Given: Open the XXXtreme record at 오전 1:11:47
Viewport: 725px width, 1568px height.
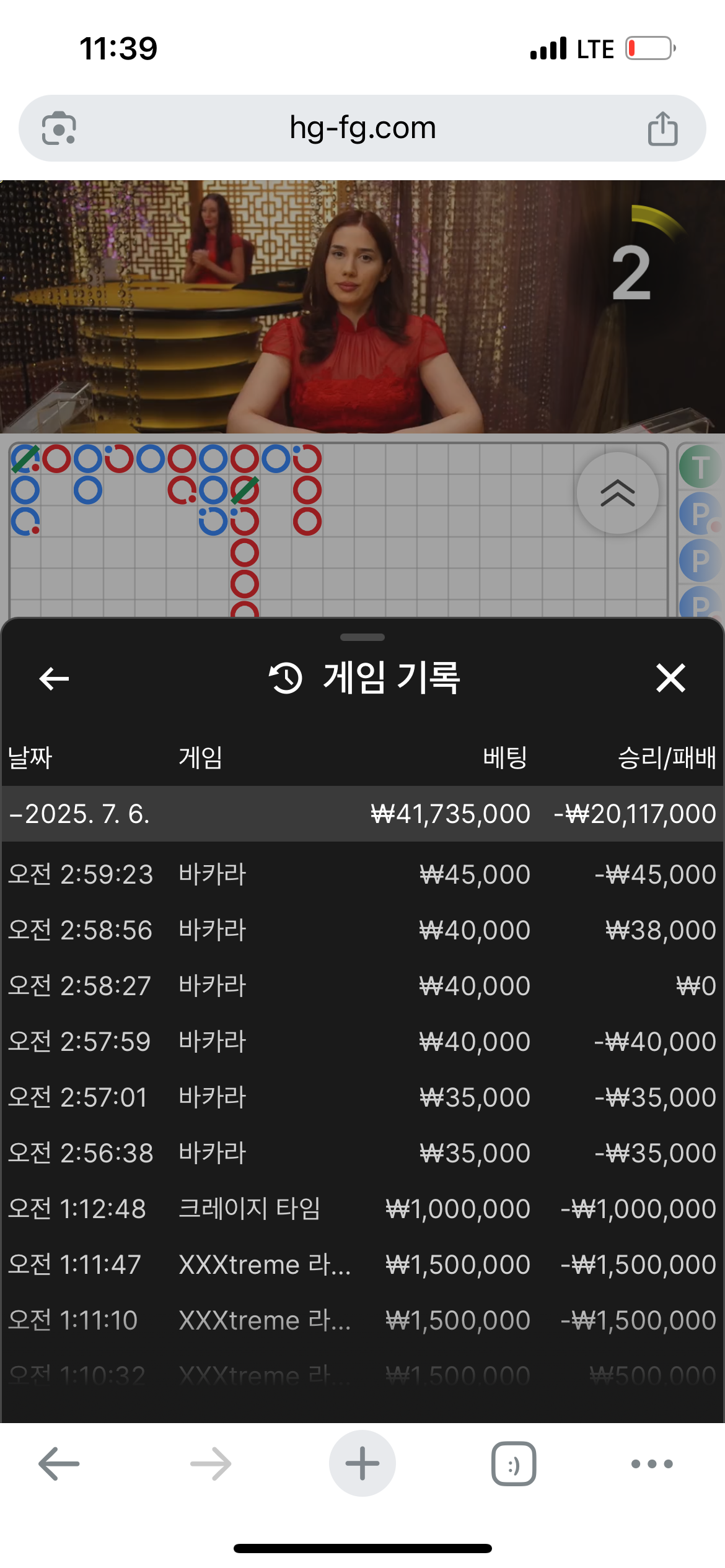Looking at the screenshot, I should click(362, 1265).
